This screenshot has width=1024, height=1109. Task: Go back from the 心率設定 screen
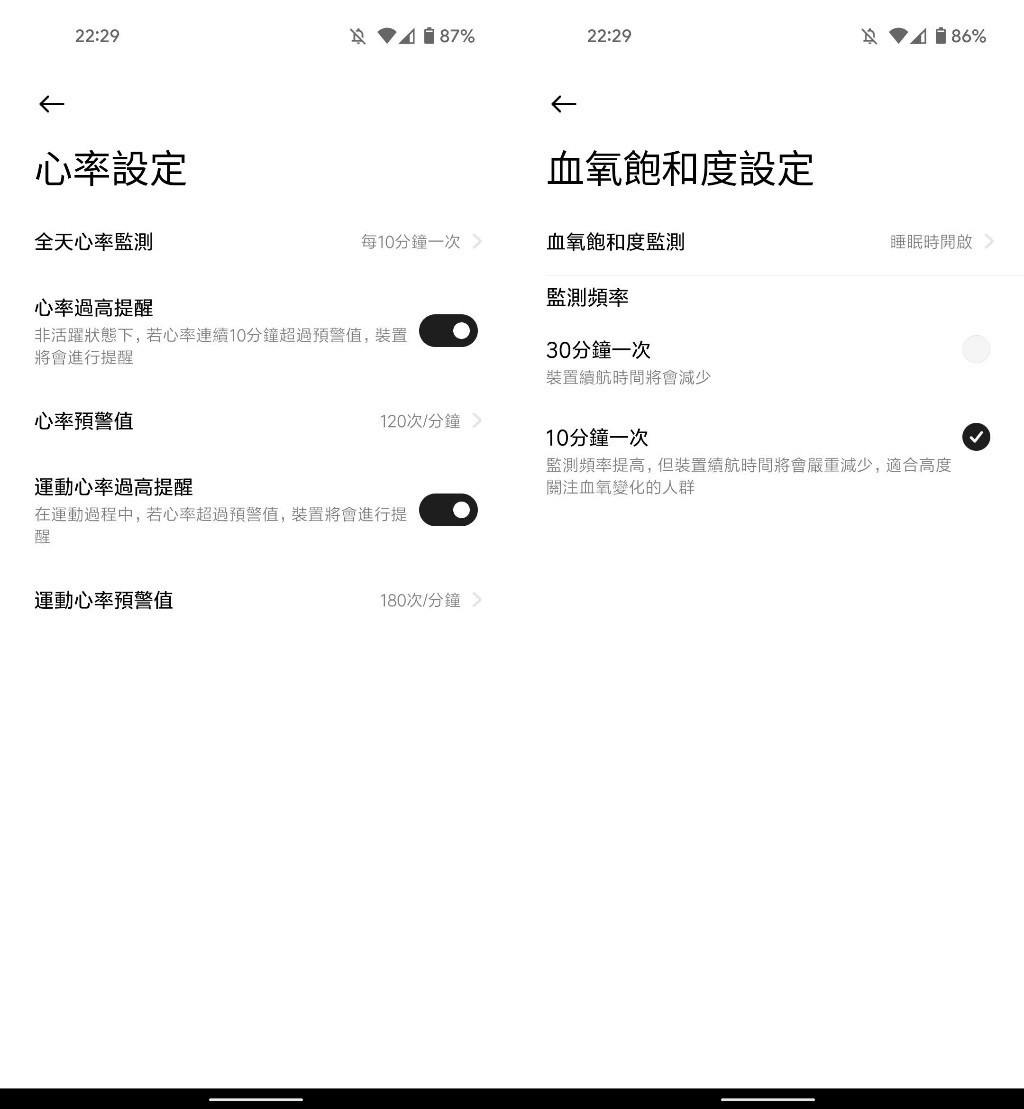pyautogui.click(x=52, y=104)
